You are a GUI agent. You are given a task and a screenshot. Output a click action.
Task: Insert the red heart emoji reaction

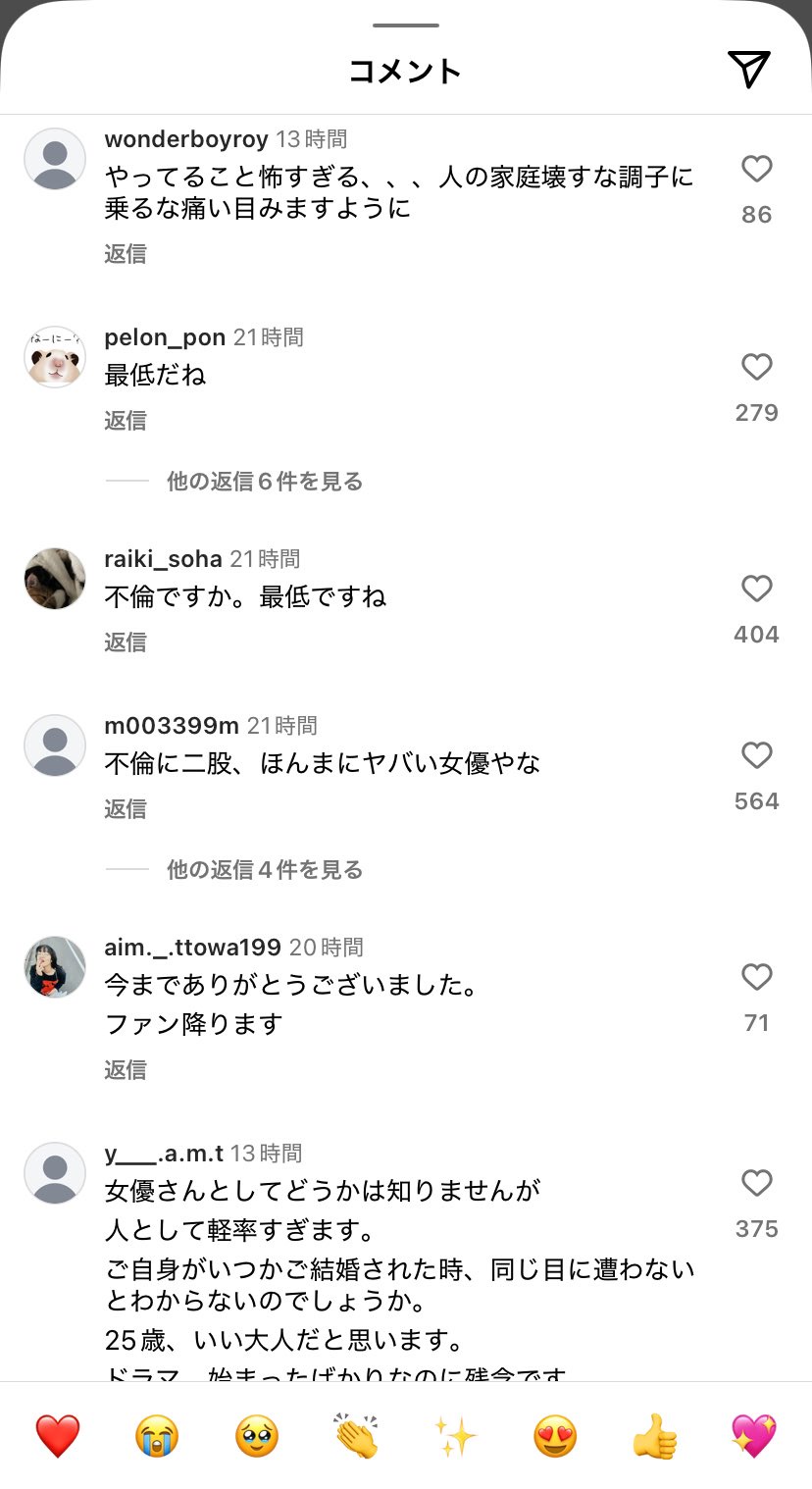(x=58, y=1437)
